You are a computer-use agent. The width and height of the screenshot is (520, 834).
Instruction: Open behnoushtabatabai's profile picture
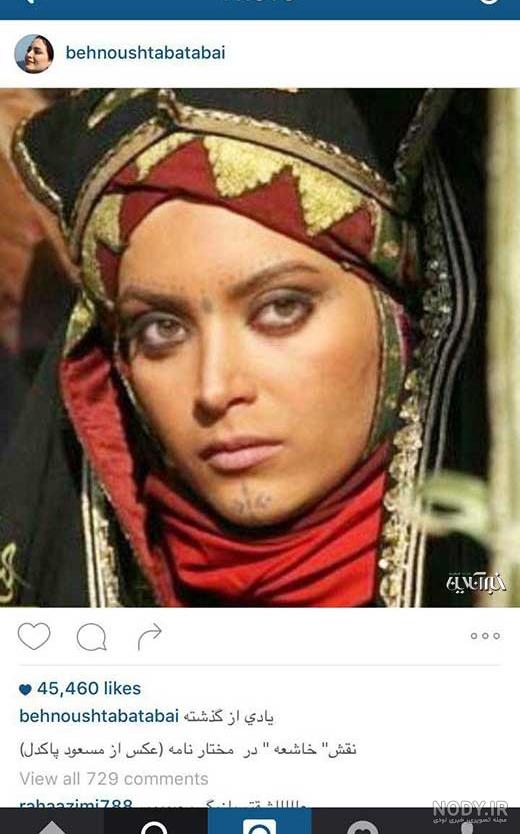click(x=33, y=53)
